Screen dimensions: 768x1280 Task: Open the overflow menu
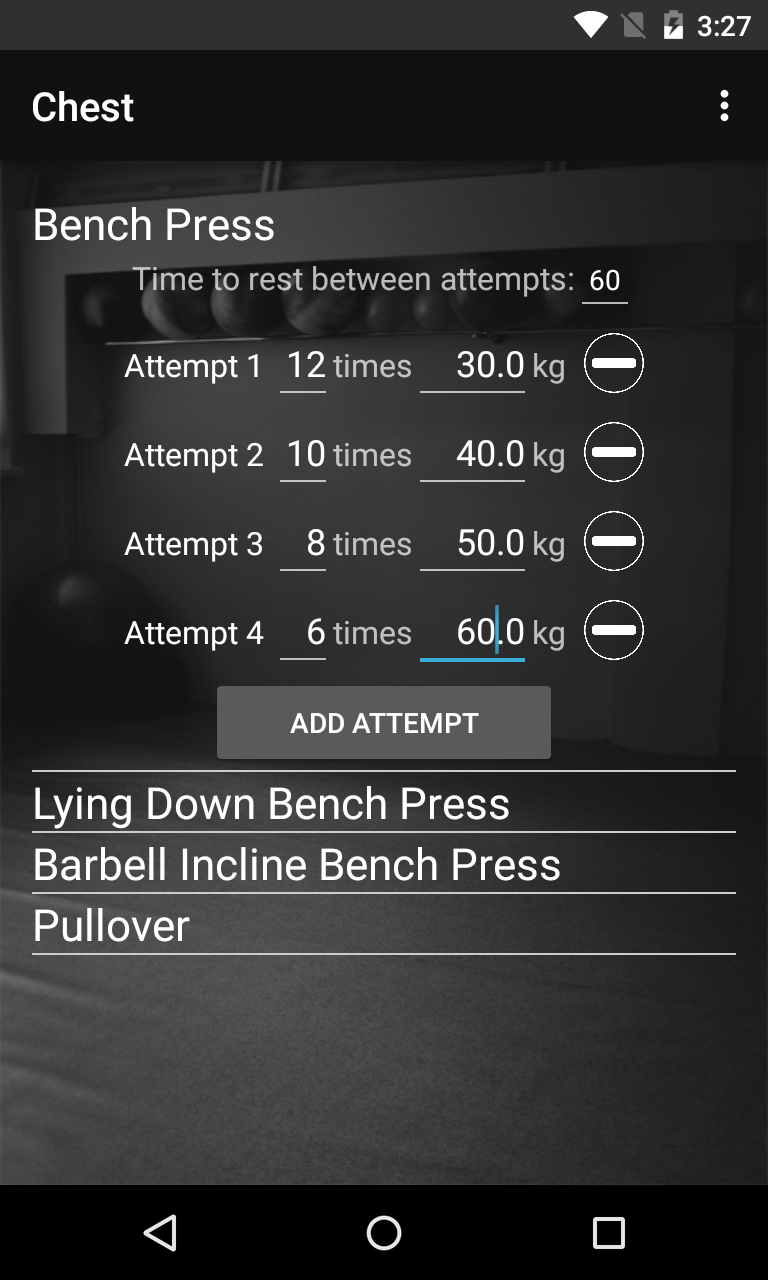point(724,106)
